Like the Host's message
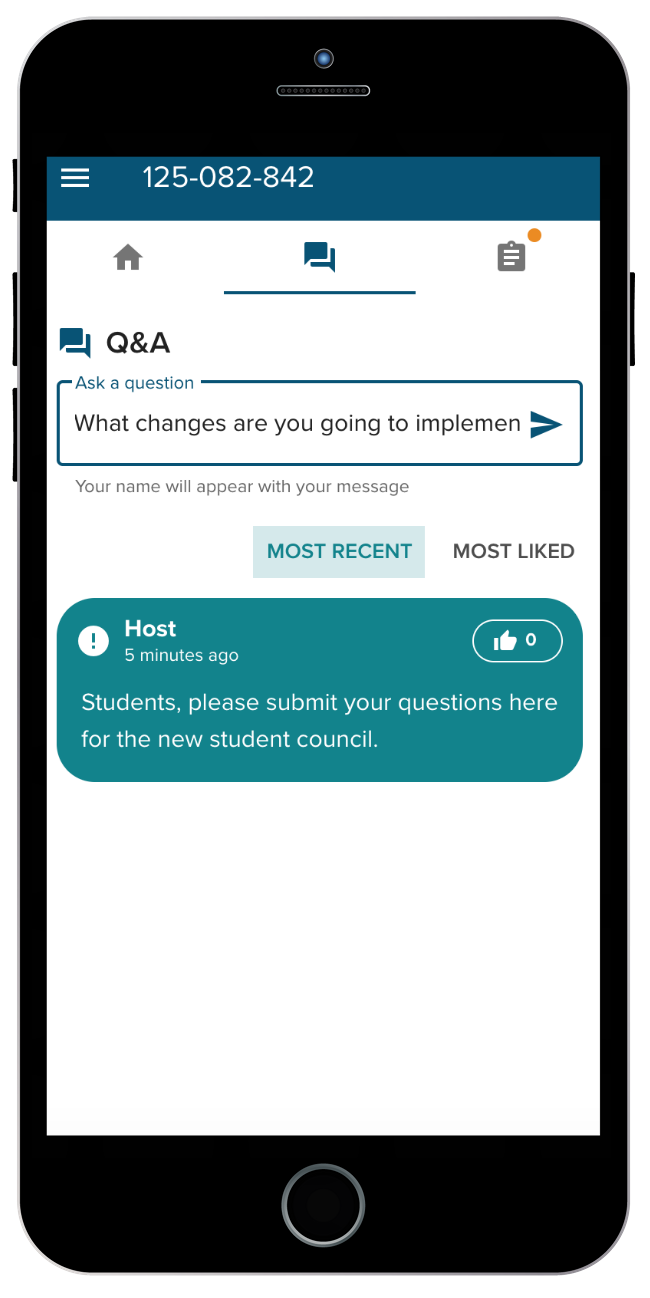This screenshot has width=650, height=1298. click(x=517, y=641)
